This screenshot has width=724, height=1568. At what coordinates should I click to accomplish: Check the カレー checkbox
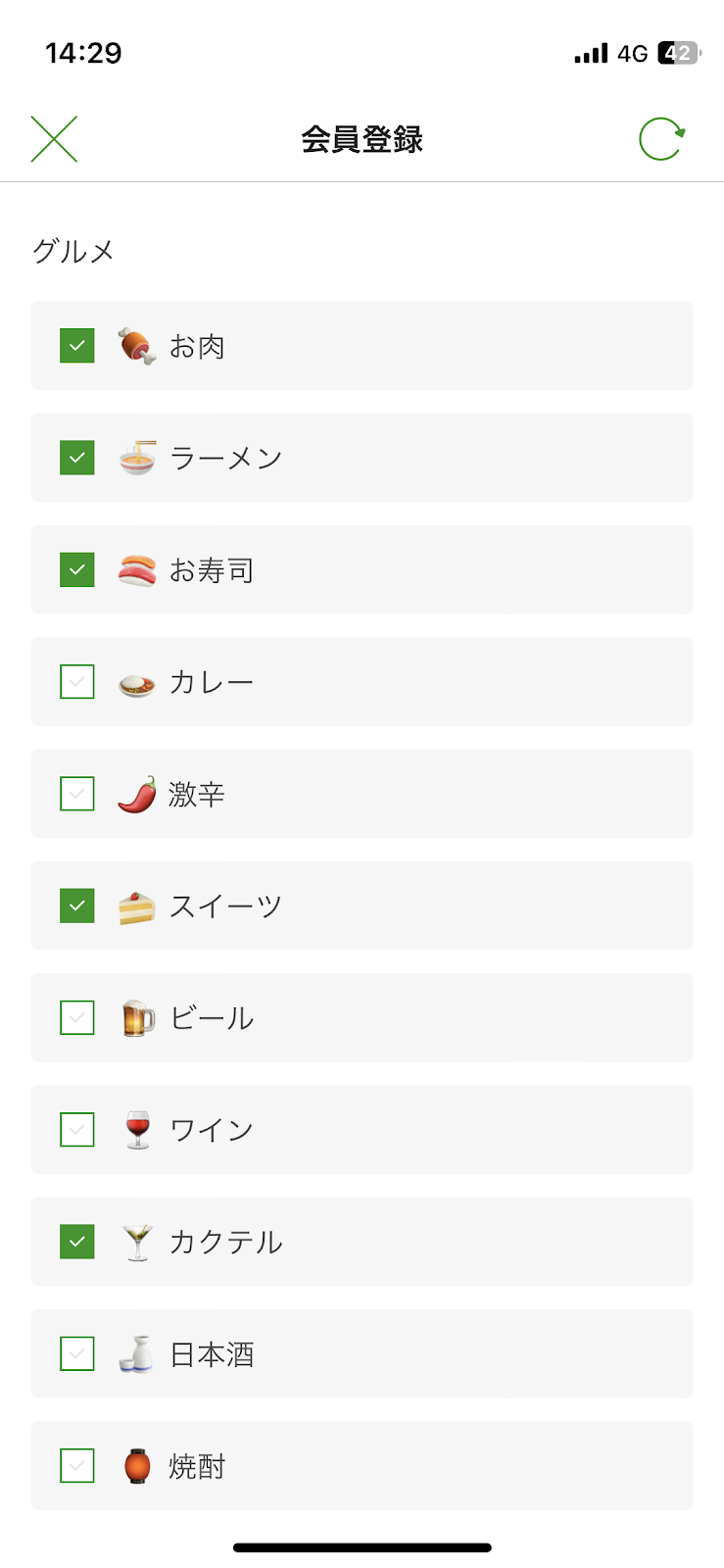coord(77,681)
